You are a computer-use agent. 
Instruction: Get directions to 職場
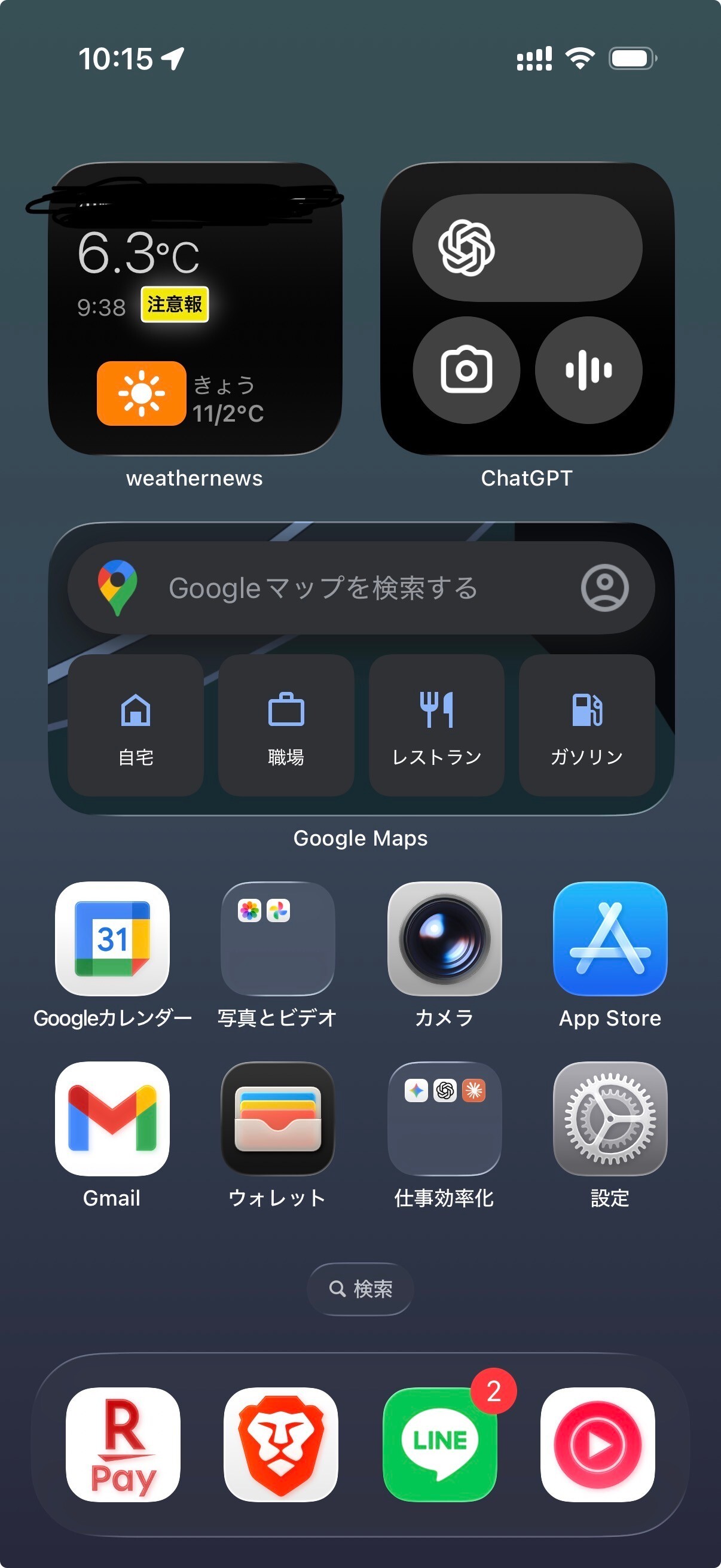point(286,725)
